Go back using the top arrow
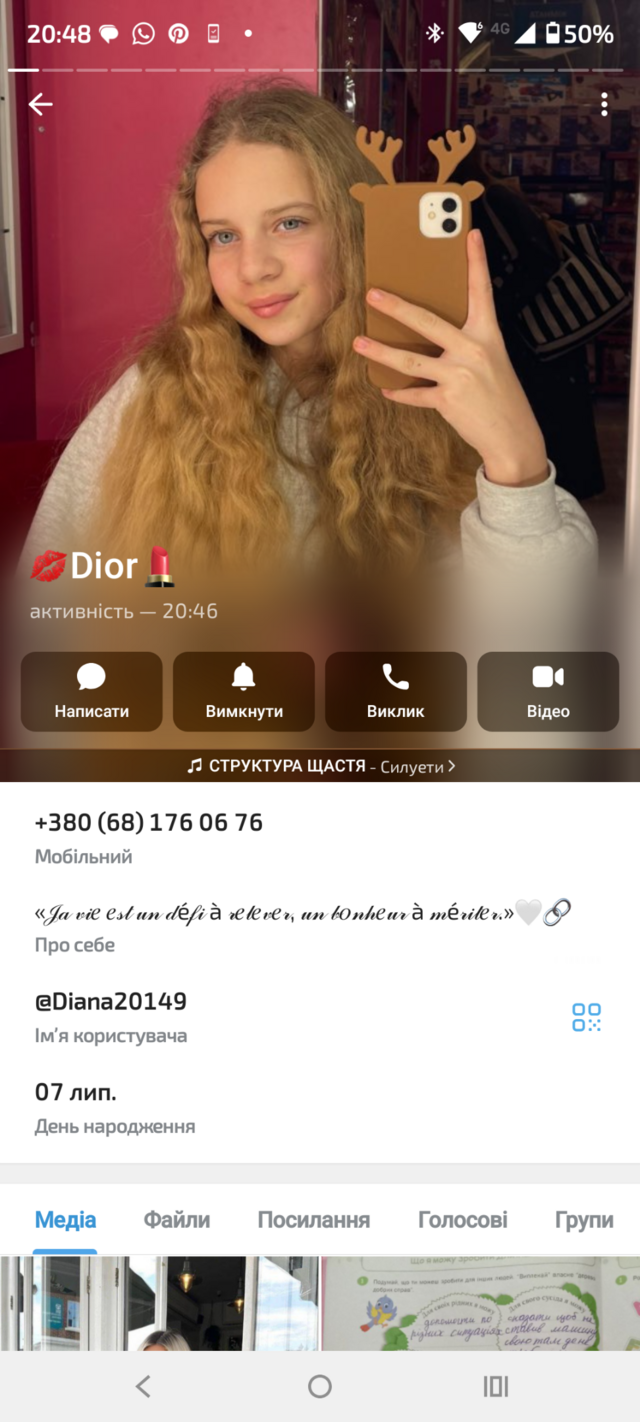640x1422 pixels. (40, 104)
